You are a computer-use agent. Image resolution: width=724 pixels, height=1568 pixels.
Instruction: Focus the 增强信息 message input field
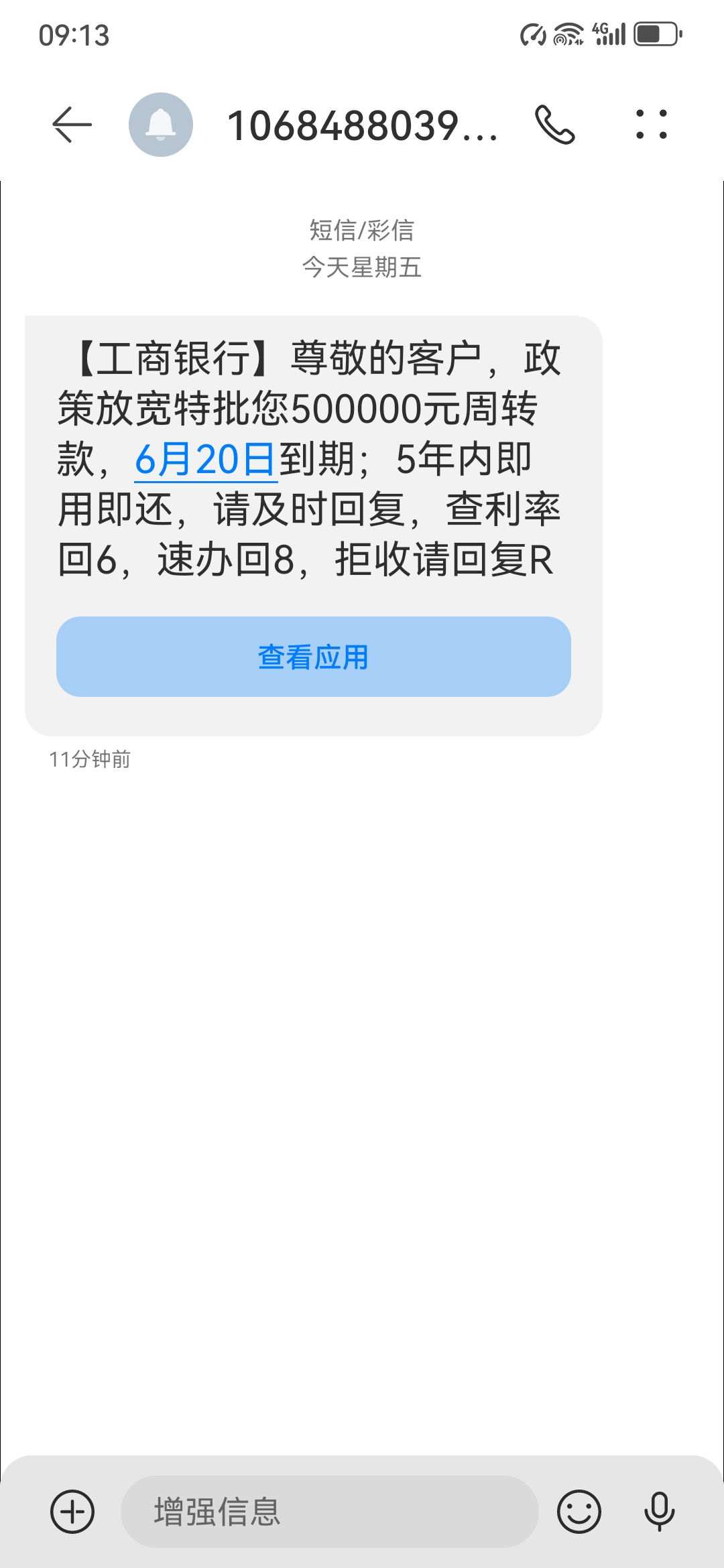click(x=328, y=1512)
